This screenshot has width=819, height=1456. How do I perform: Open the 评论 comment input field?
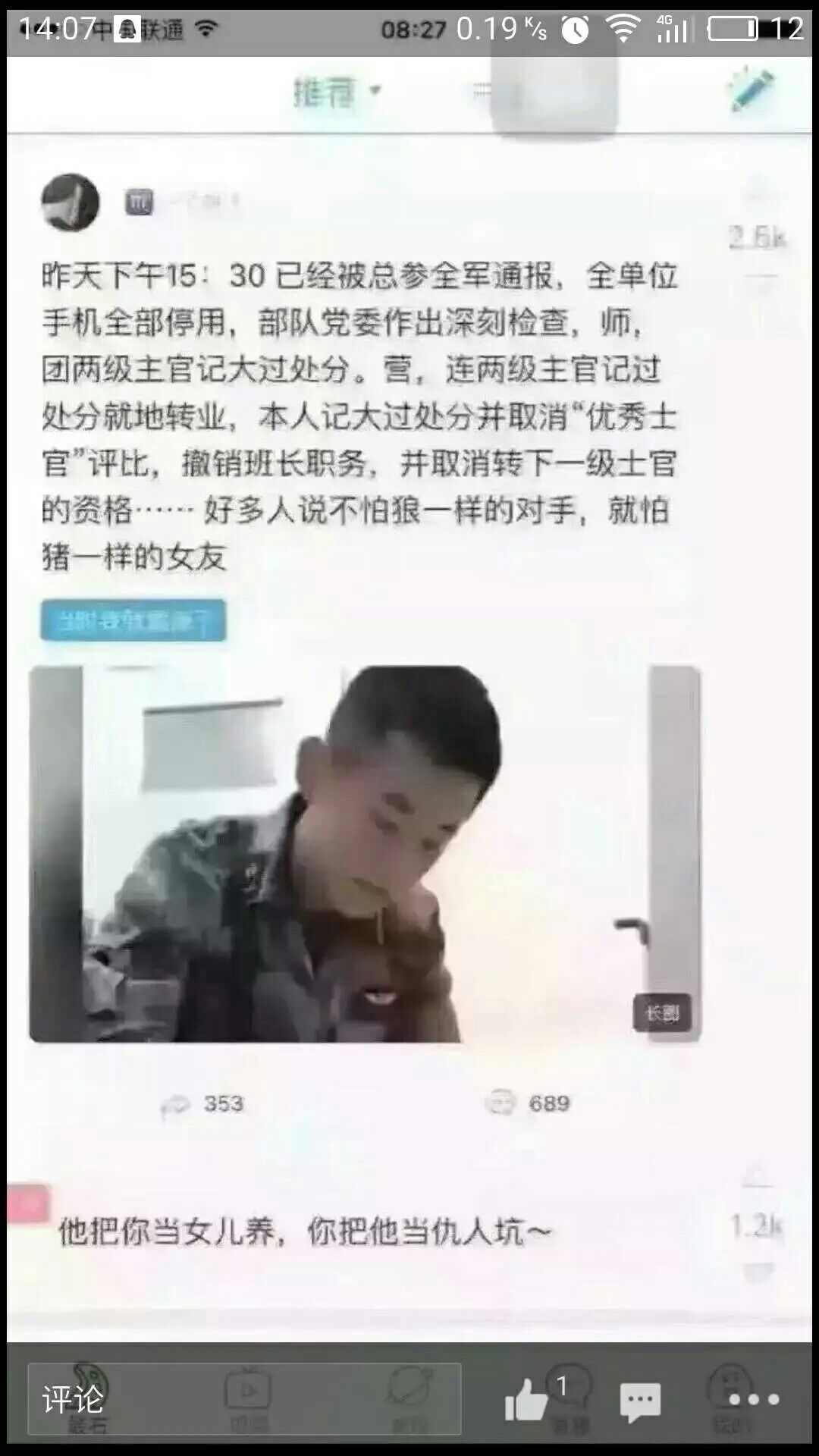pos(244,1399)
